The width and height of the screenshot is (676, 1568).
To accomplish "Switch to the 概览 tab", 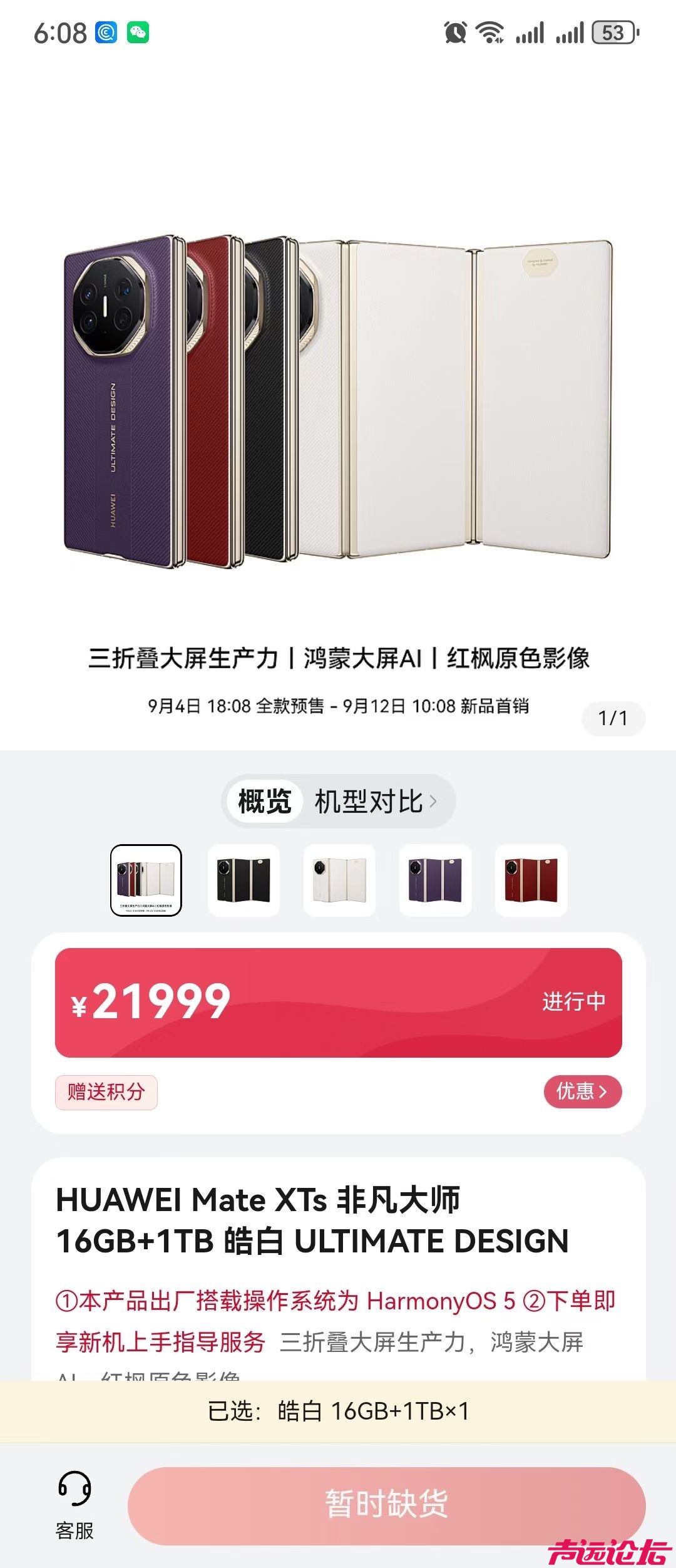I will 265,802.
